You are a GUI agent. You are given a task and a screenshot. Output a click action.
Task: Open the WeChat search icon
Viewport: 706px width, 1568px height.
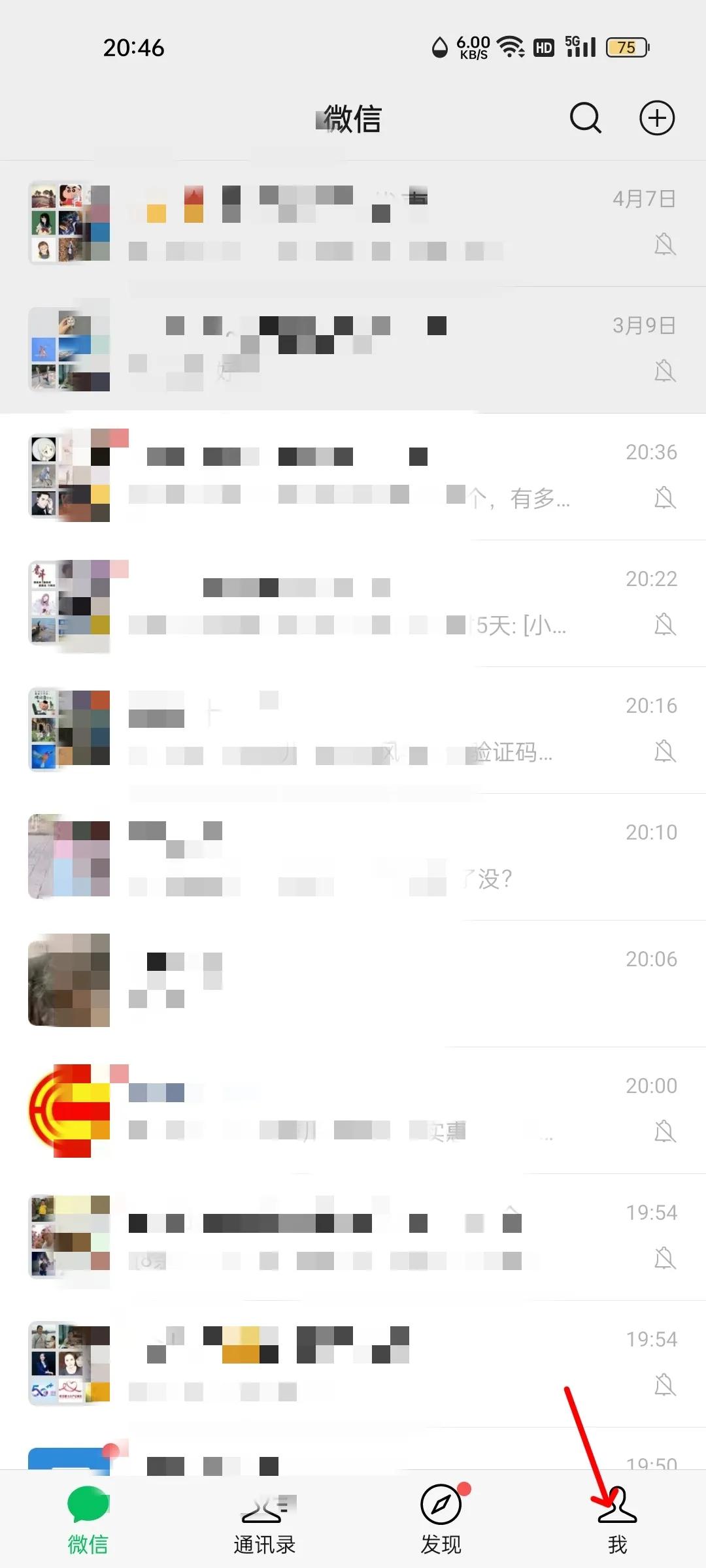585,118
